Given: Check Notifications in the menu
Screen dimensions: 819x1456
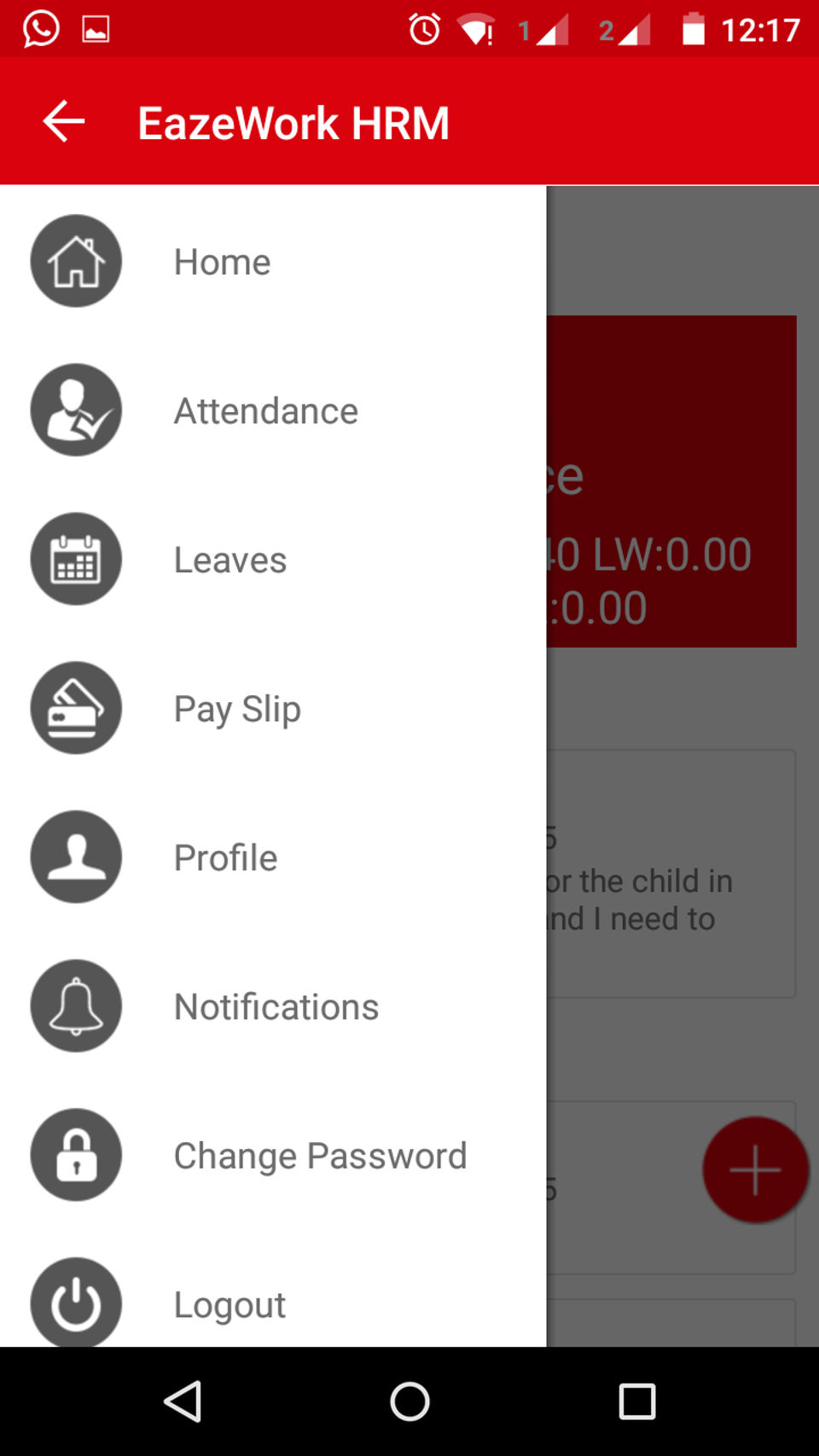Looking at the screenshot, I should click(276, 1007).
